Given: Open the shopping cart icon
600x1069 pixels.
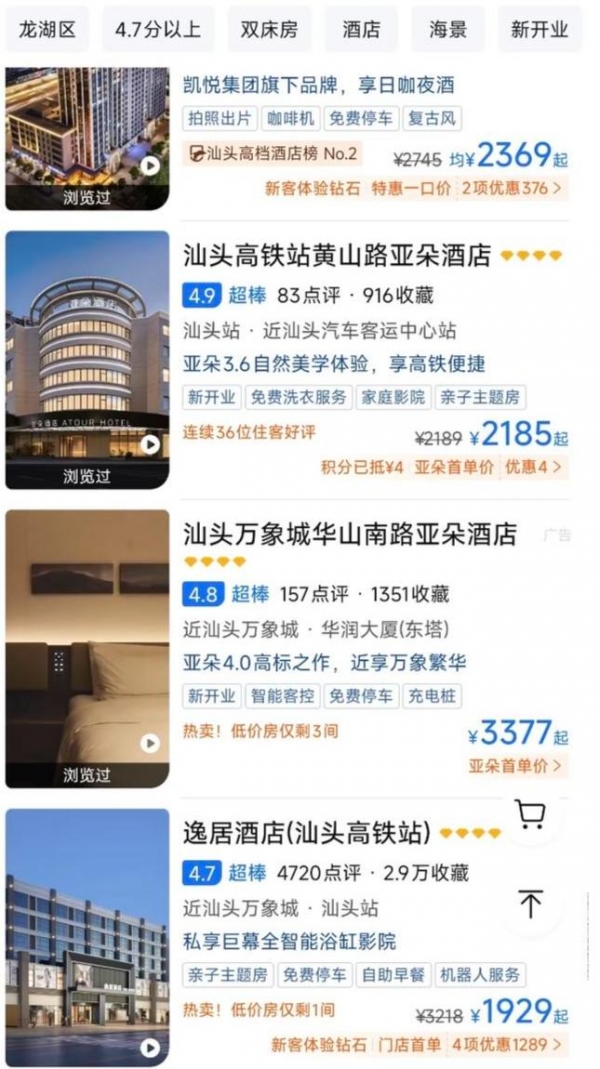Looking at the screenshot, I should (530, 815).
